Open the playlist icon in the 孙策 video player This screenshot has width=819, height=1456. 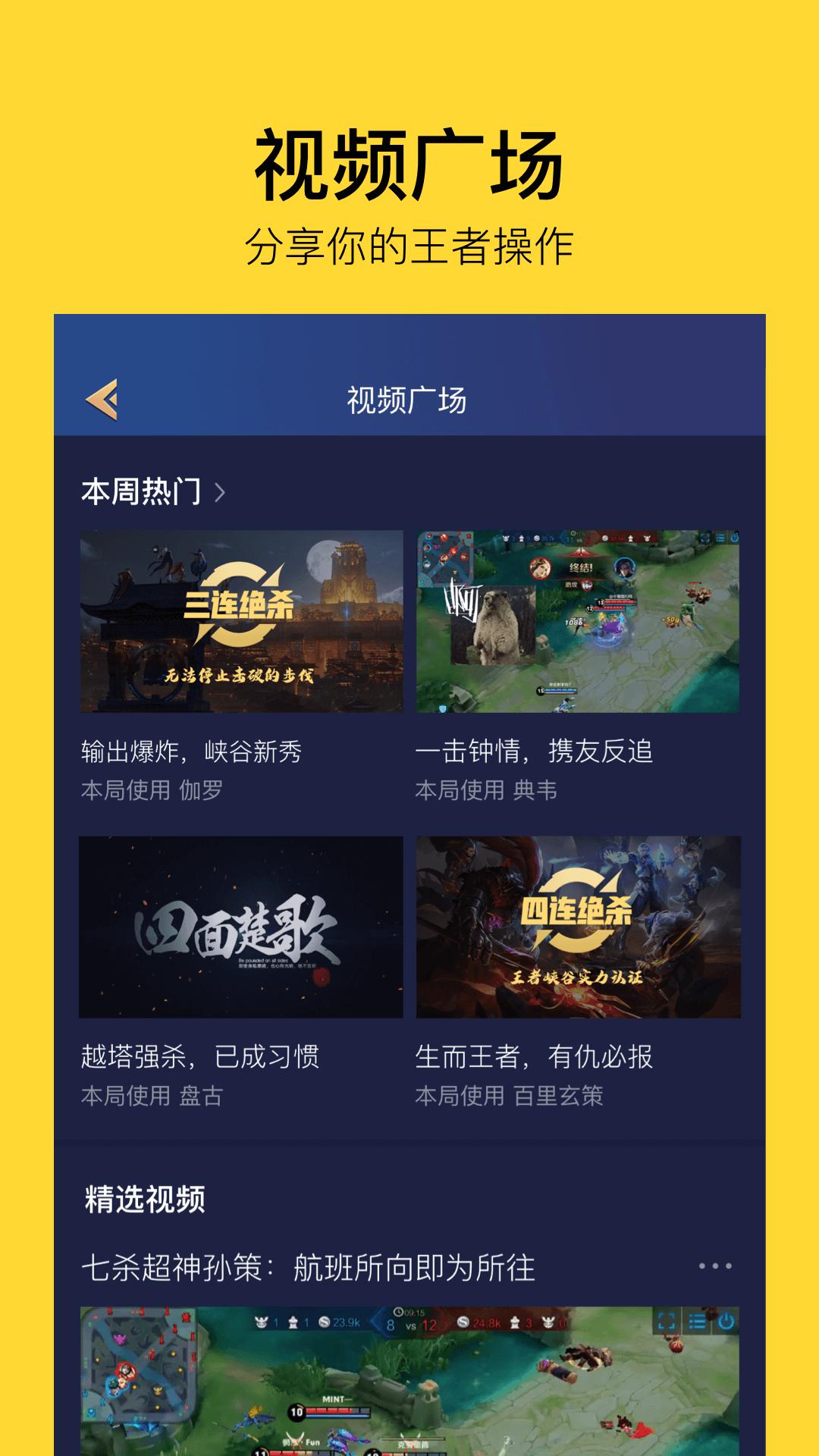697,1319
